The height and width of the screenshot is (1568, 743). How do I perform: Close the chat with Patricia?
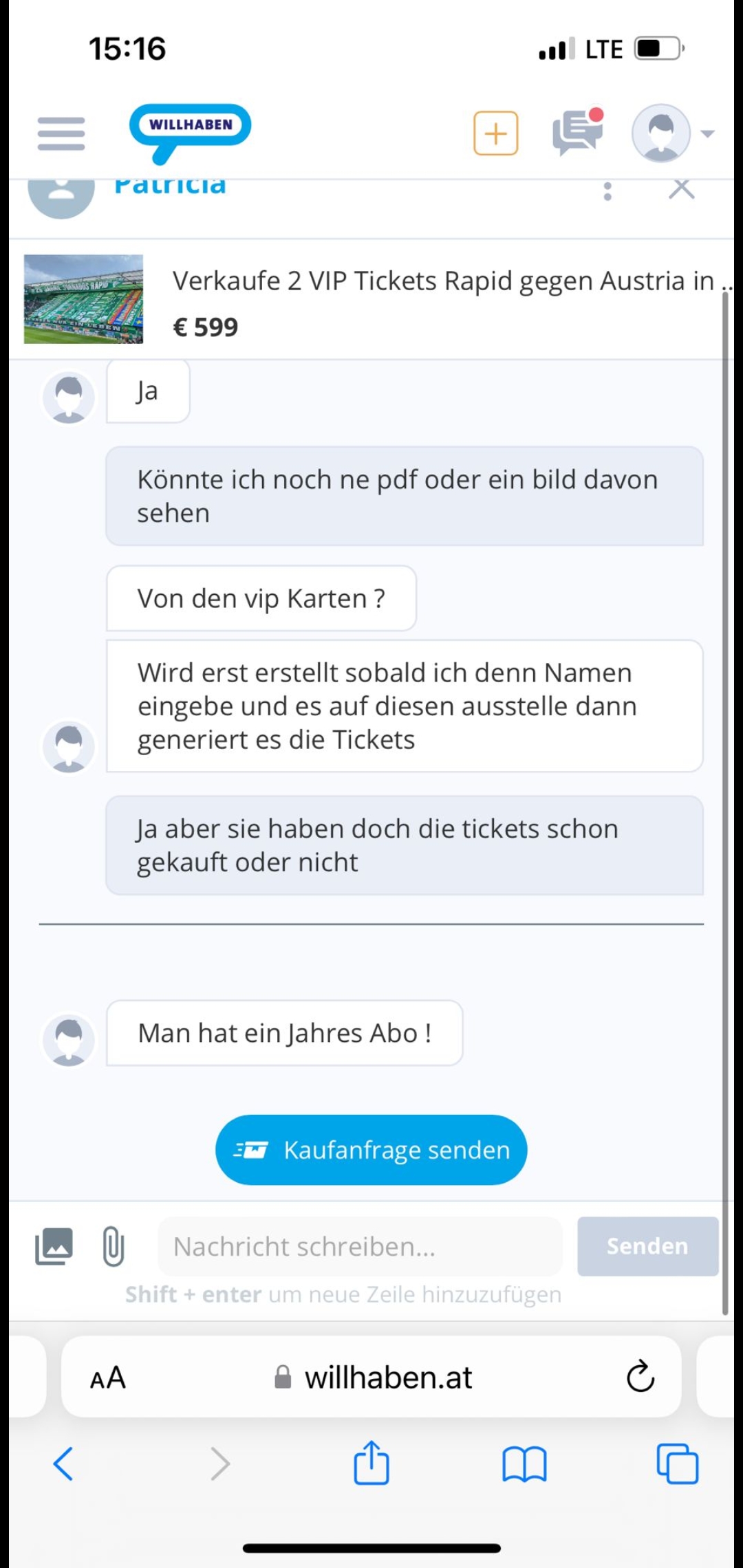(x=682, y=188)
